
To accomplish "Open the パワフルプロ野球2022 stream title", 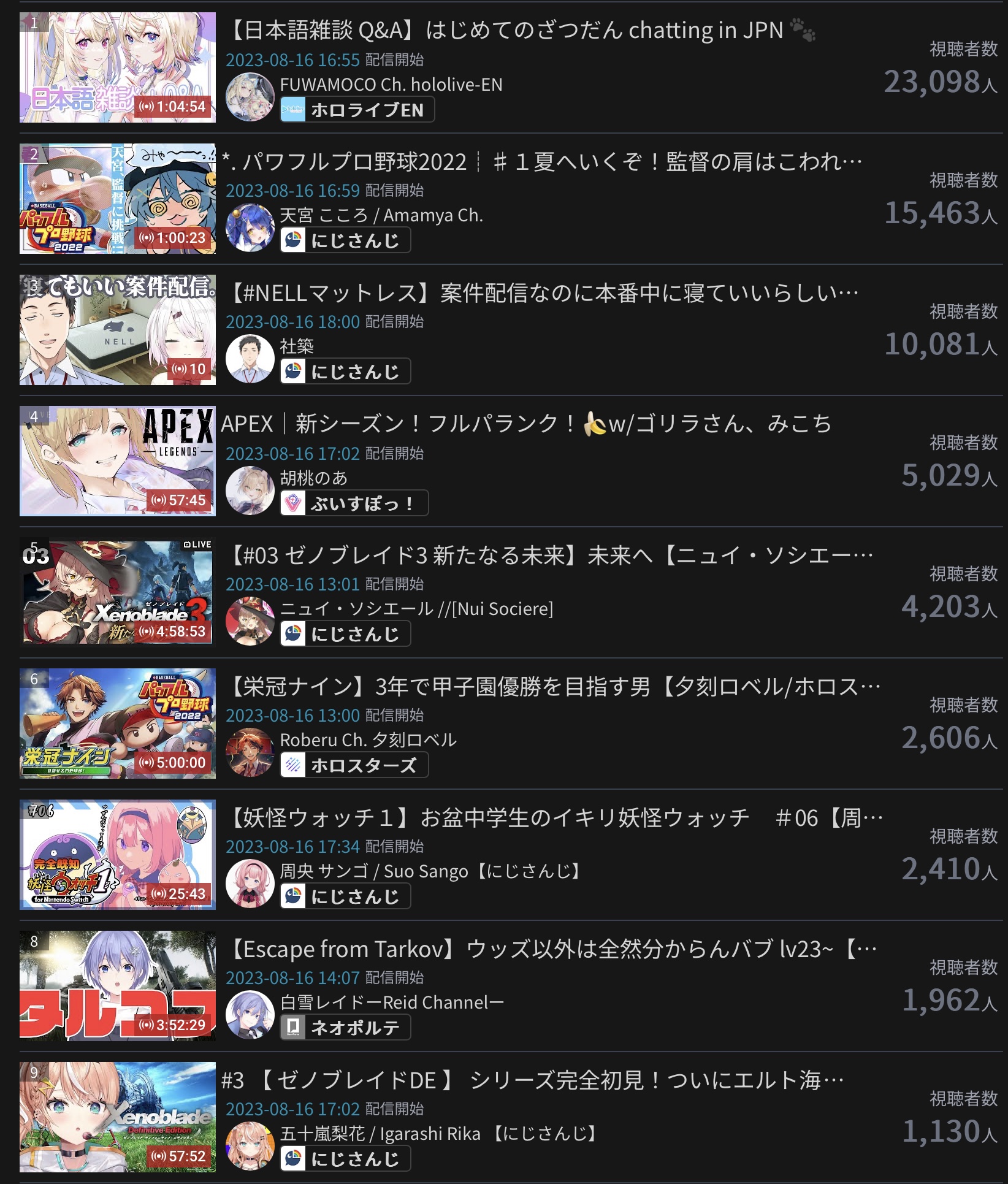I will coord(542,162).
